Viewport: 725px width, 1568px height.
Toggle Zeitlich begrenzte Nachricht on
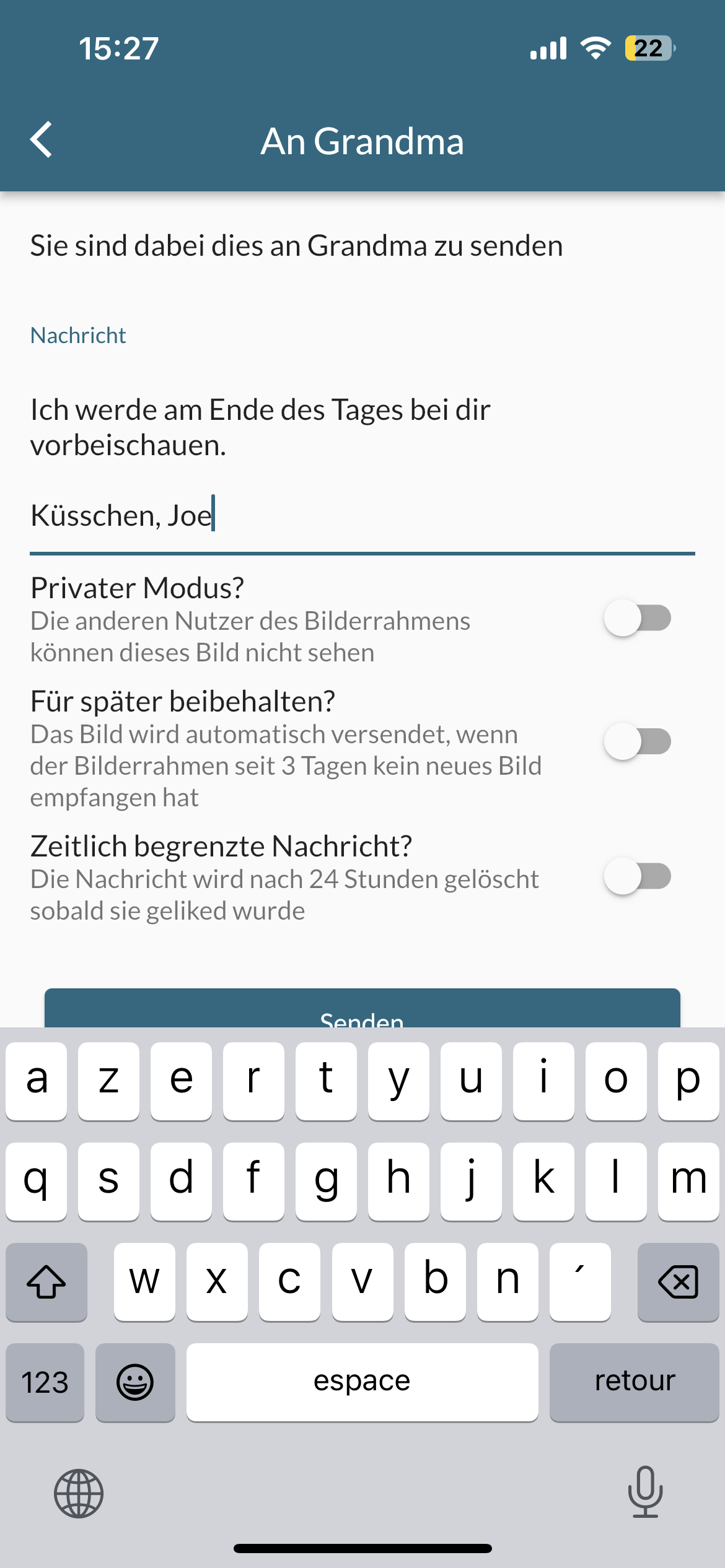(638, 876)
